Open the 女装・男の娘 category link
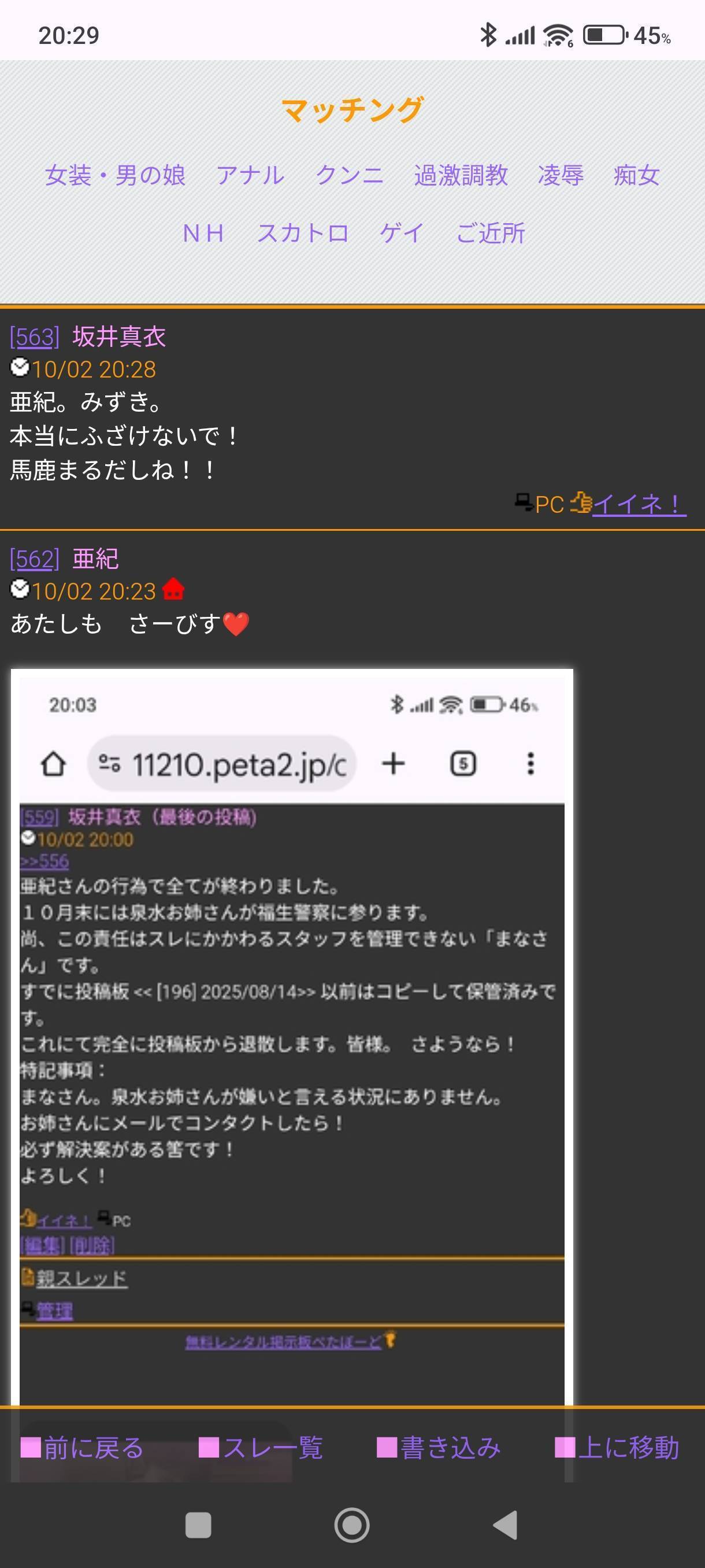The image size is (705, 1568). (x=115, y=175)
